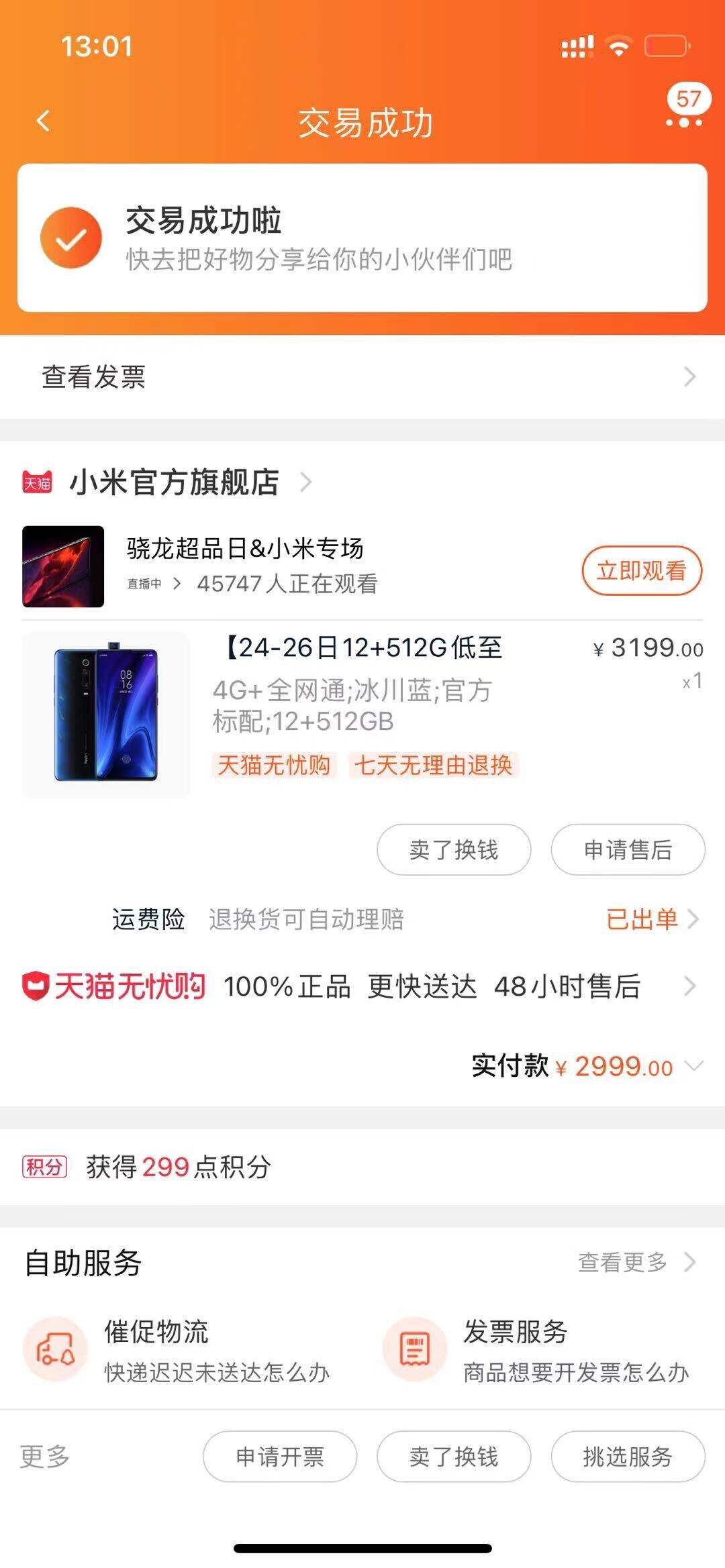Go back using the top-left arrow

[44, 121]
